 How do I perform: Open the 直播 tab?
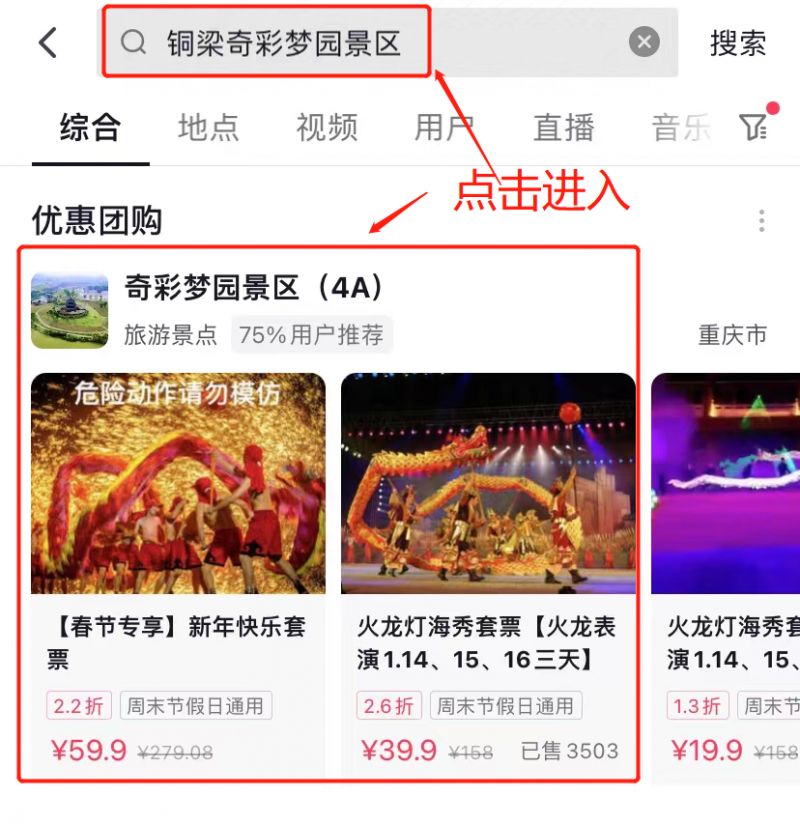(562, 128)
